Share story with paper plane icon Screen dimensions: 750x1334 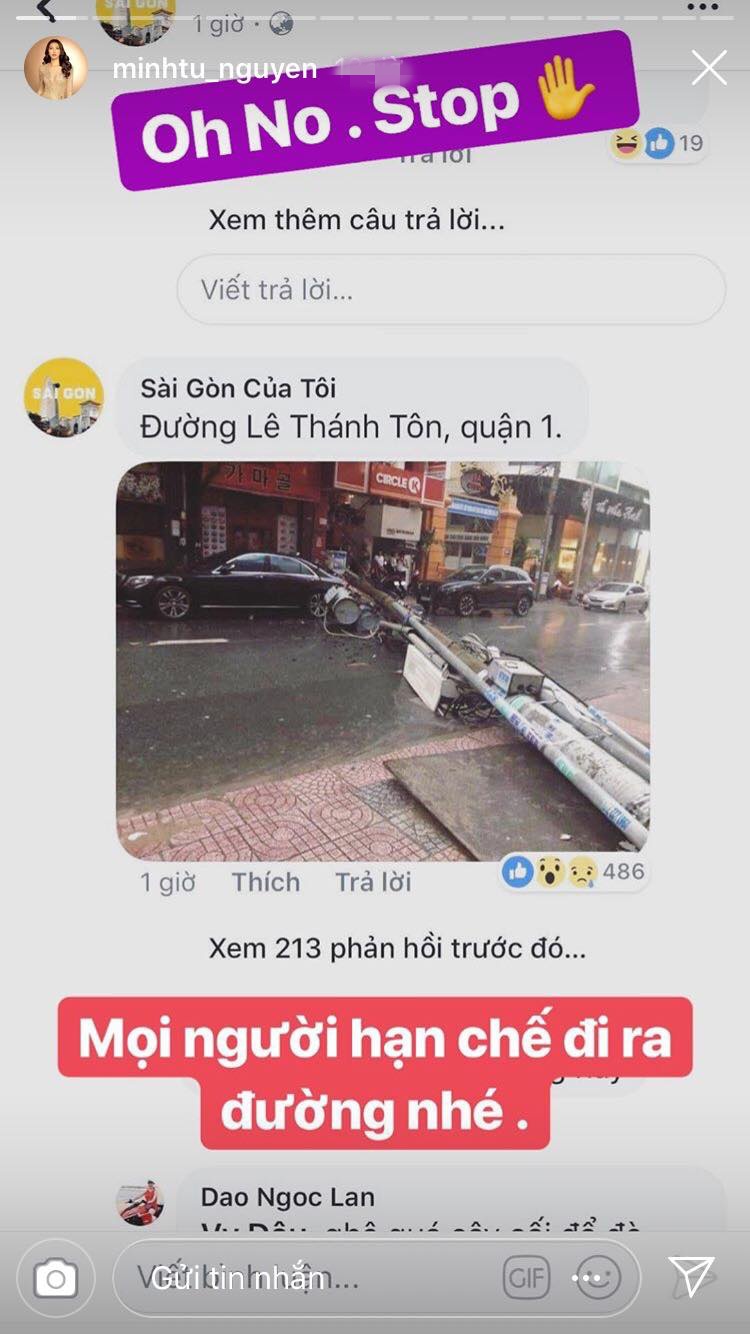coord(691,1277)
